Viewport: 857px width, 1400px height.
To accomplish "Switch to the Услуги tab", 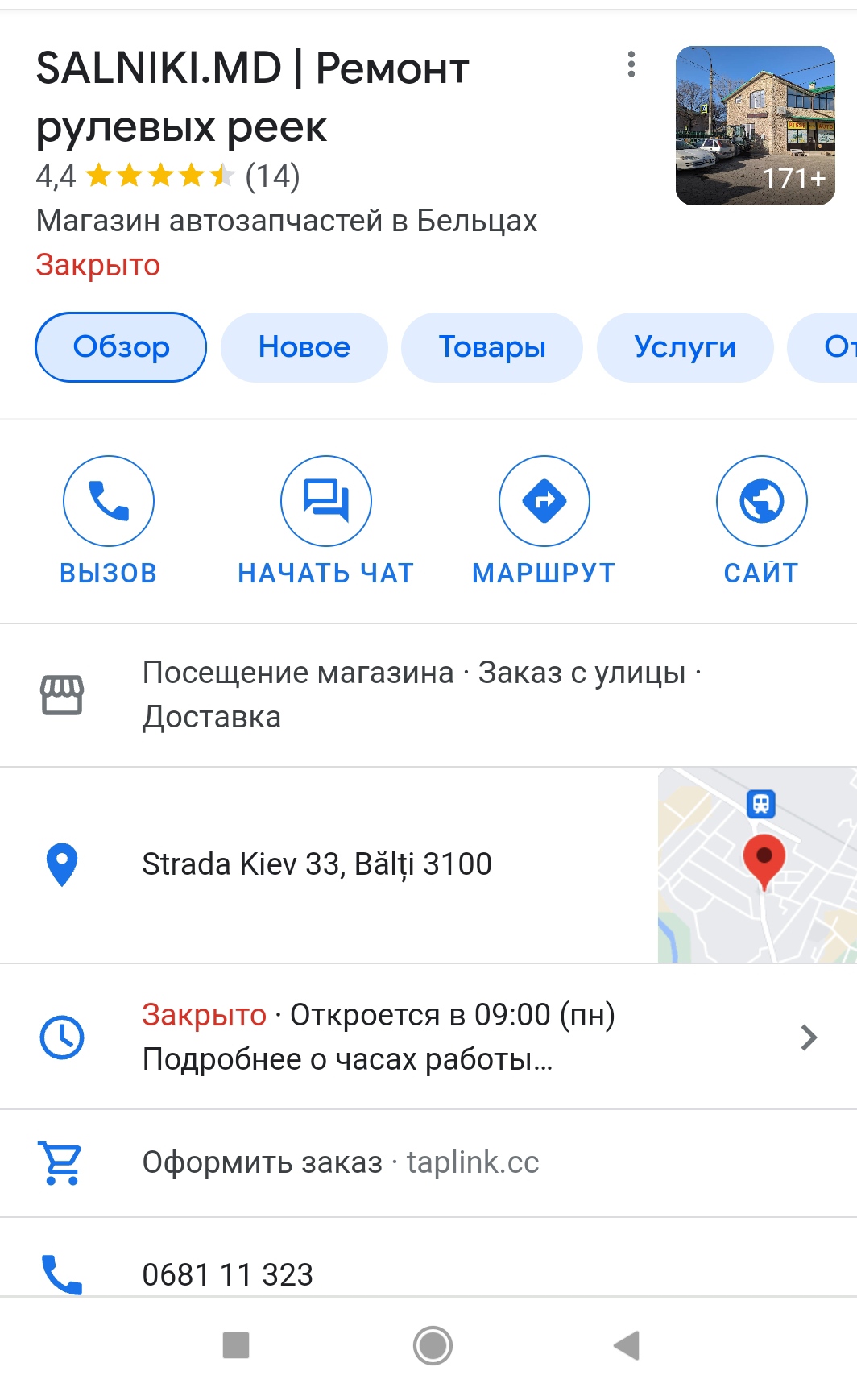I will click(x=685, y=347).
